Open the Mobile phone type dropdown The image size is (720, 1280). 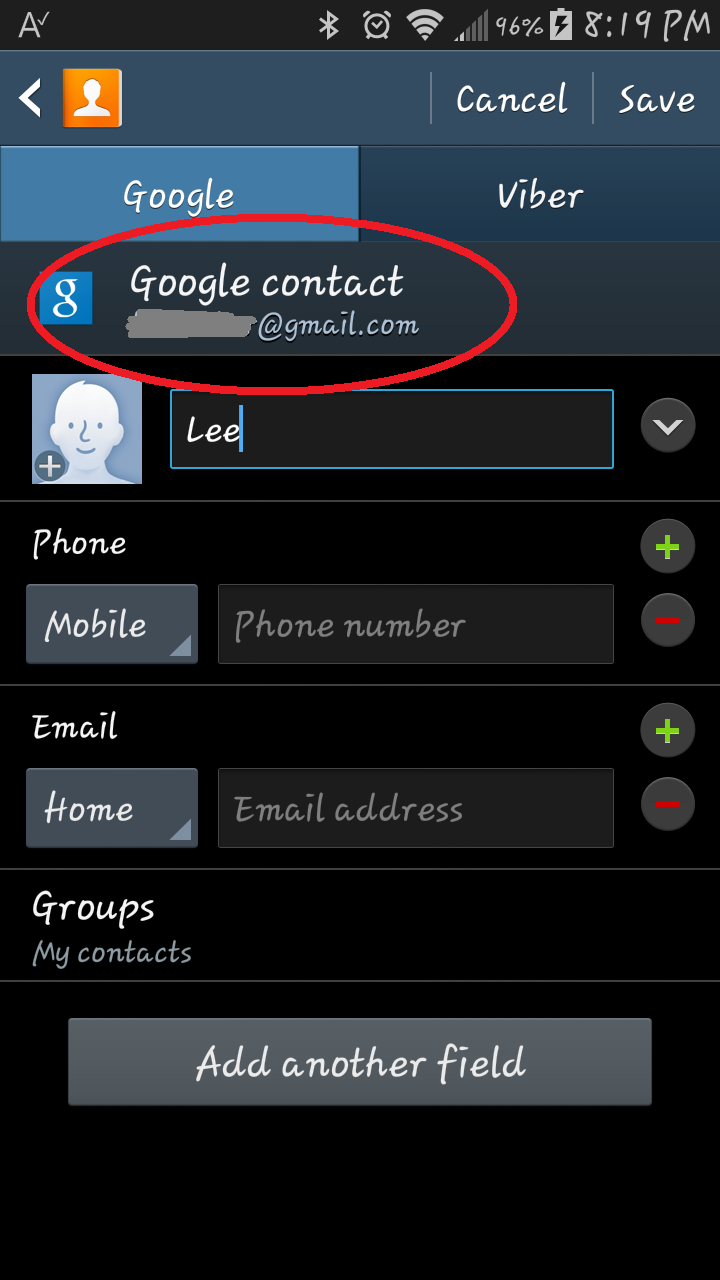(112, 625)
